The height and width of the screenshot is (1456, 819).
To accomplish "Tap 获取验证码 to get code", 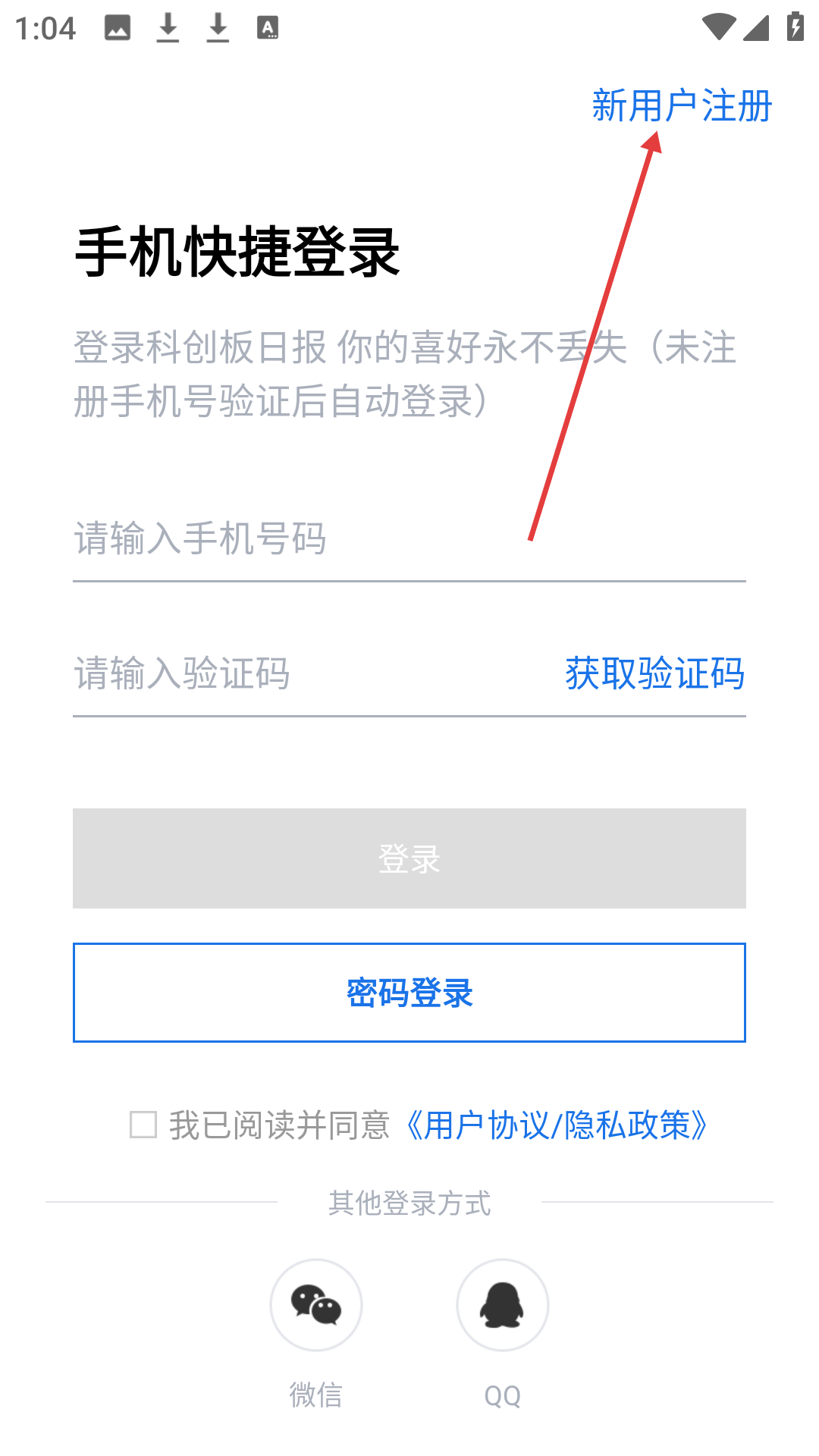I will pyautogui.click(x=655, y=673).
